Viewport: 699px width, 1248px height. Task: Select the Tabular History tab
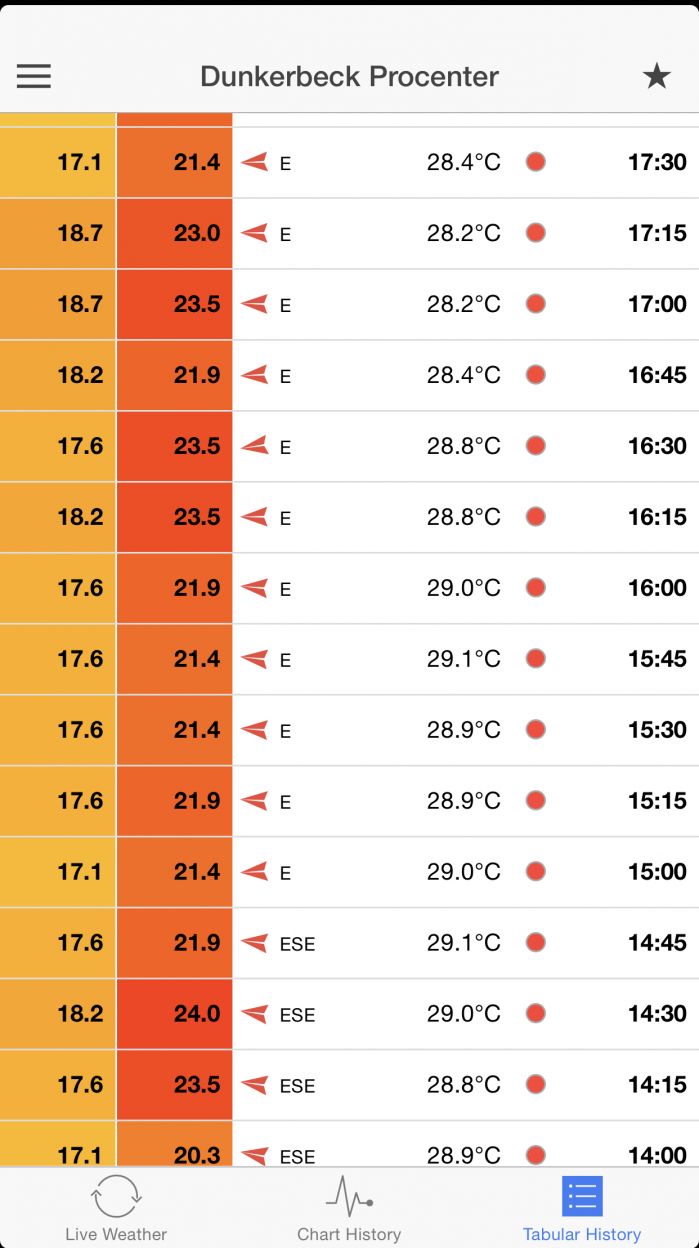(582, 1208)
